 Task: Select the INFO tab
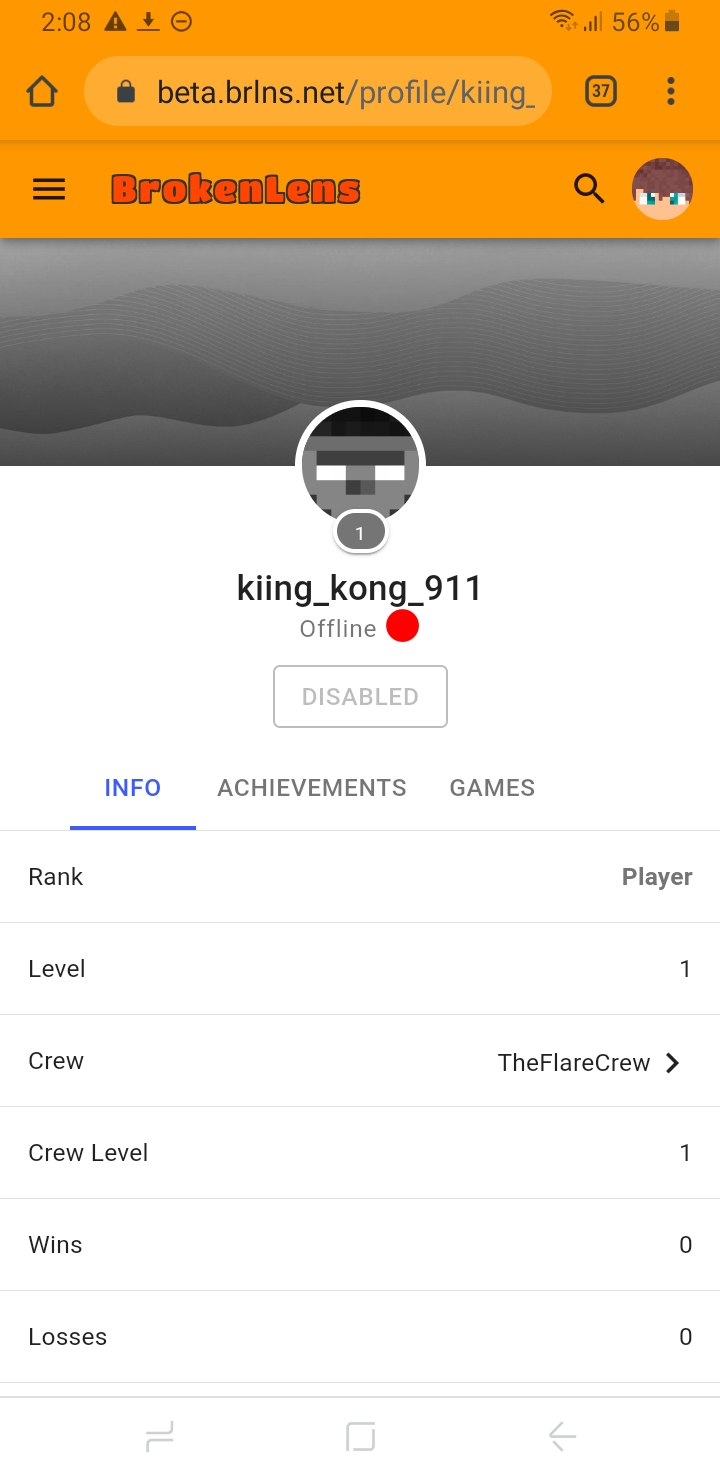click(133, 788)
